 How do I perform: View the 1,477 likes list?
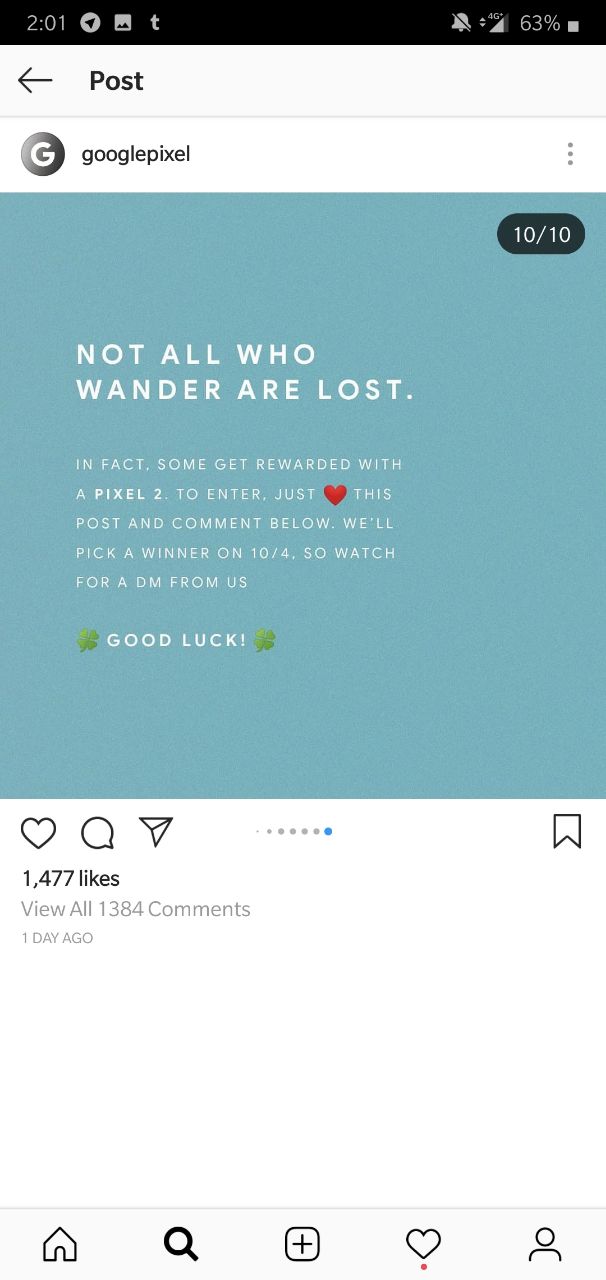click(71, 878)
